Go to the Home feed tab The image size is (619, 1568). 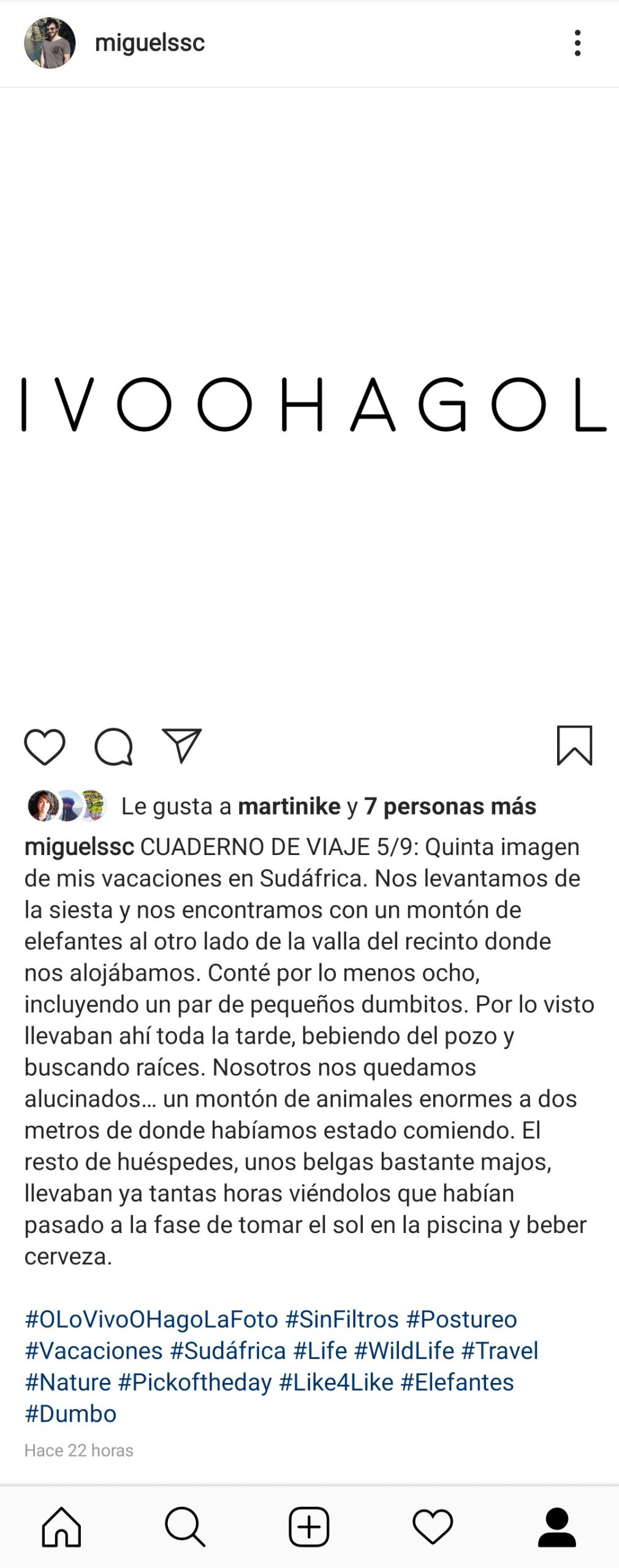[61, 1526]
